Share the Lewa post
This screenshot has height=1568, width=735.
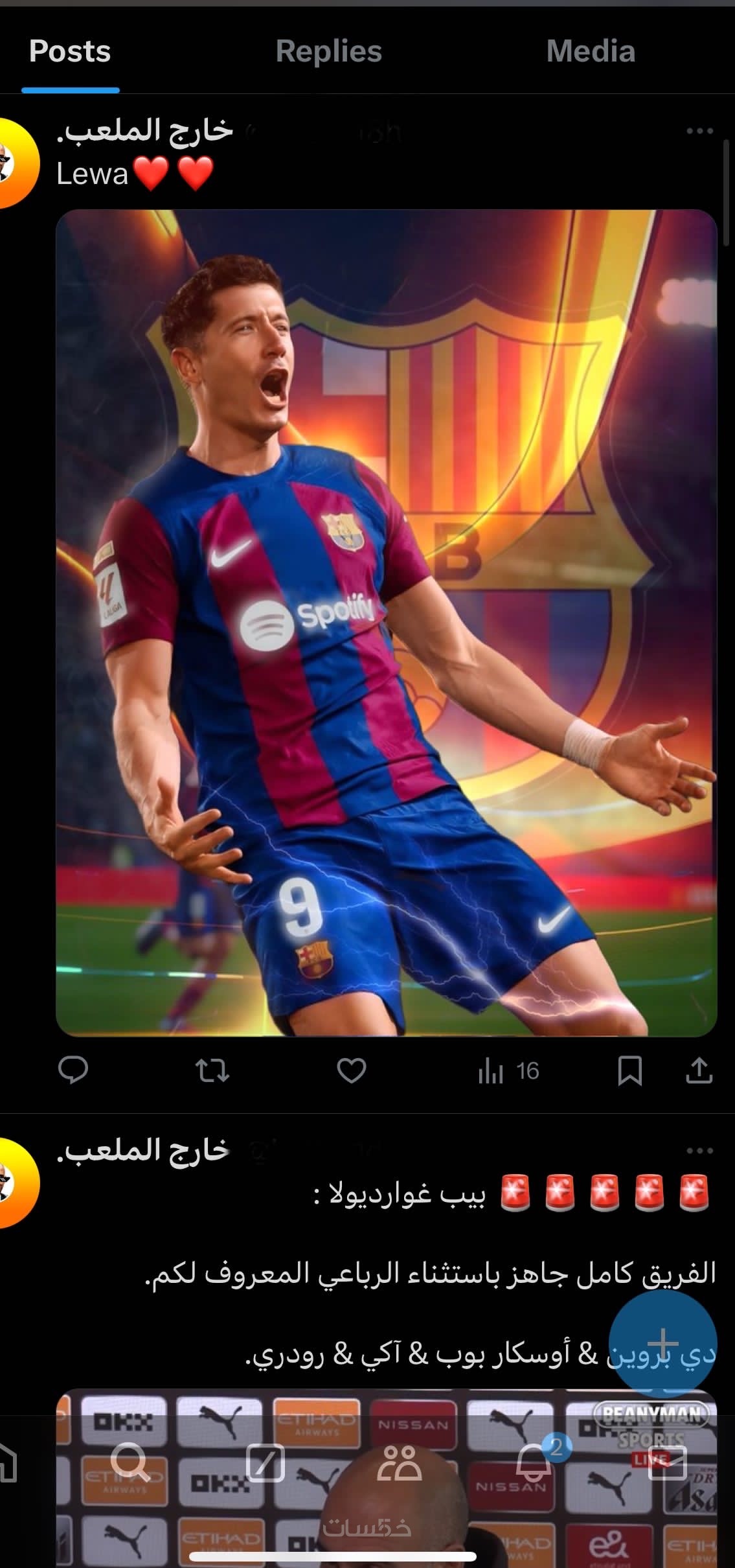[699, 1070]
